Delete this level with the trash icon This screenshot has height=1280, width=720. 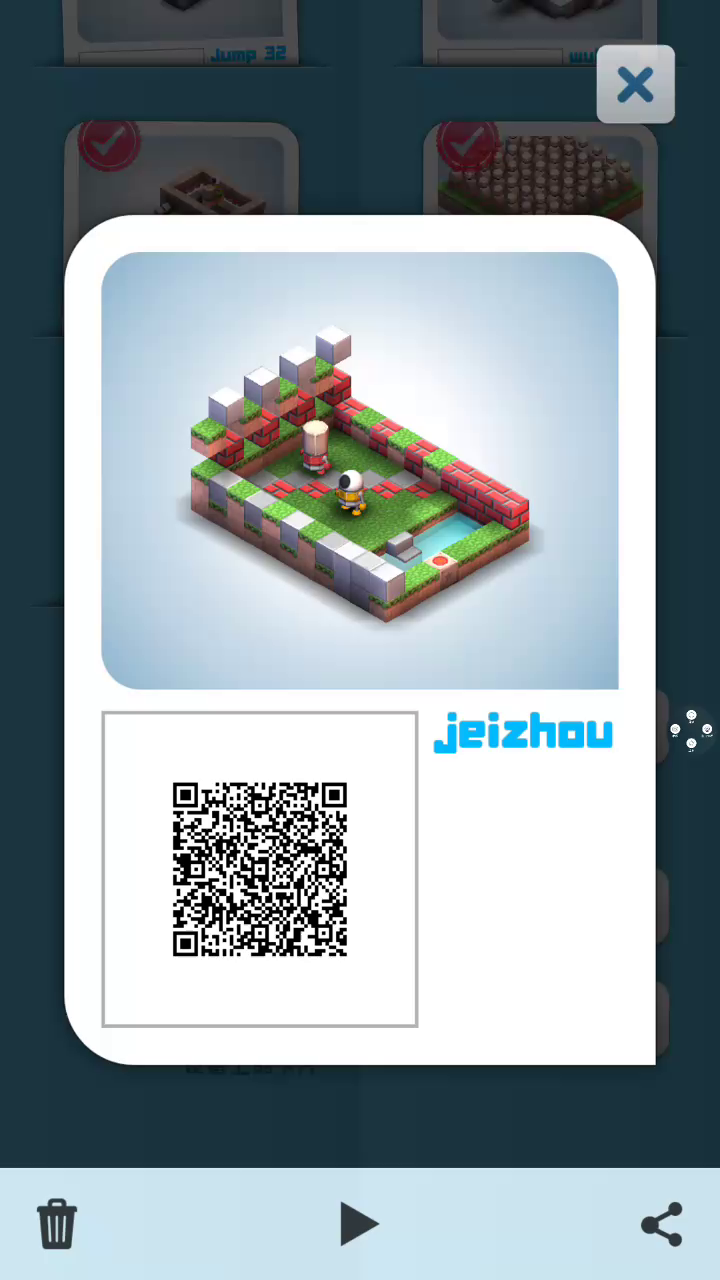tap(57, 1224)
